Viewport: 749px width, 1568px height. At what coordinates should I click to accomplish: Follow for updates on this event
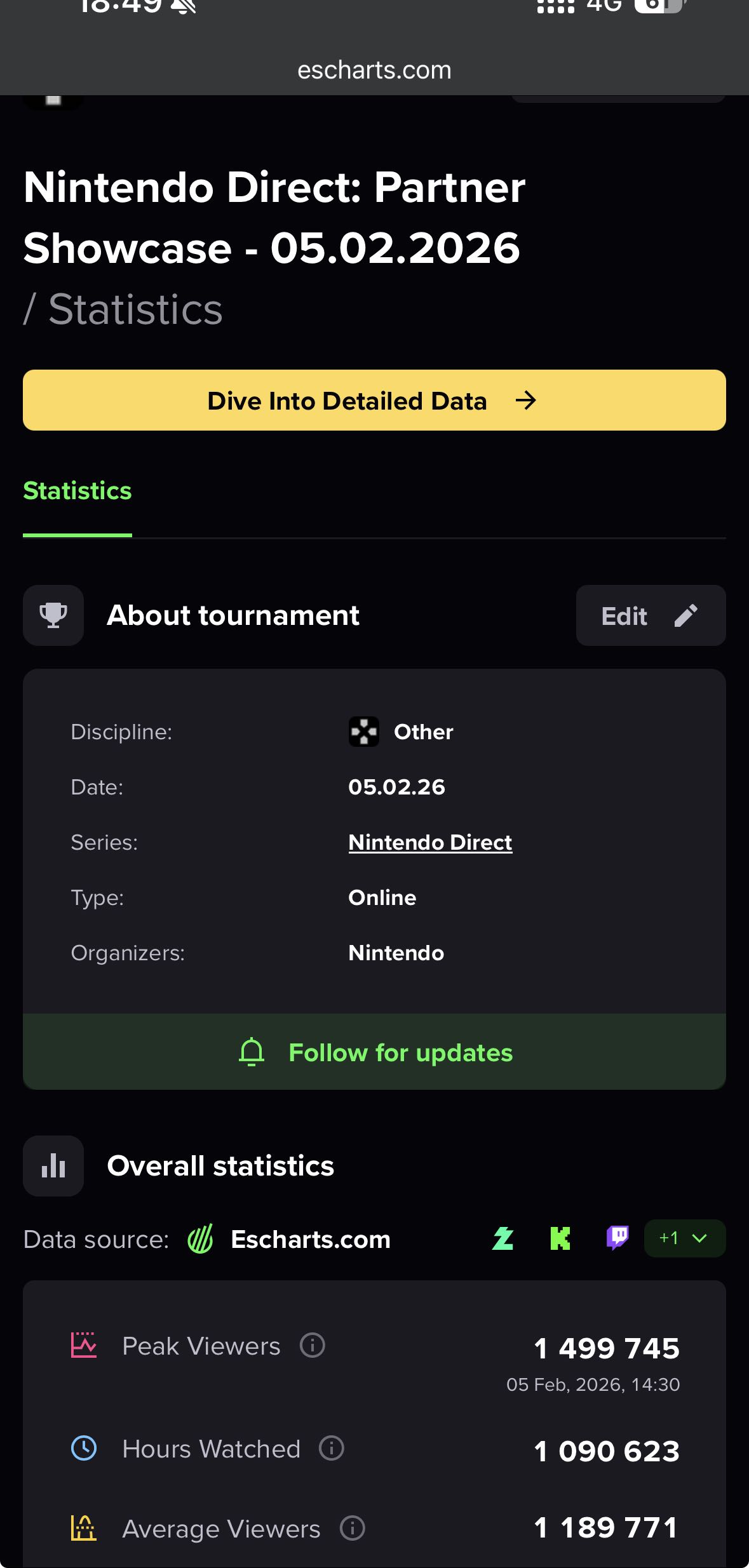tap(375, 1052)
